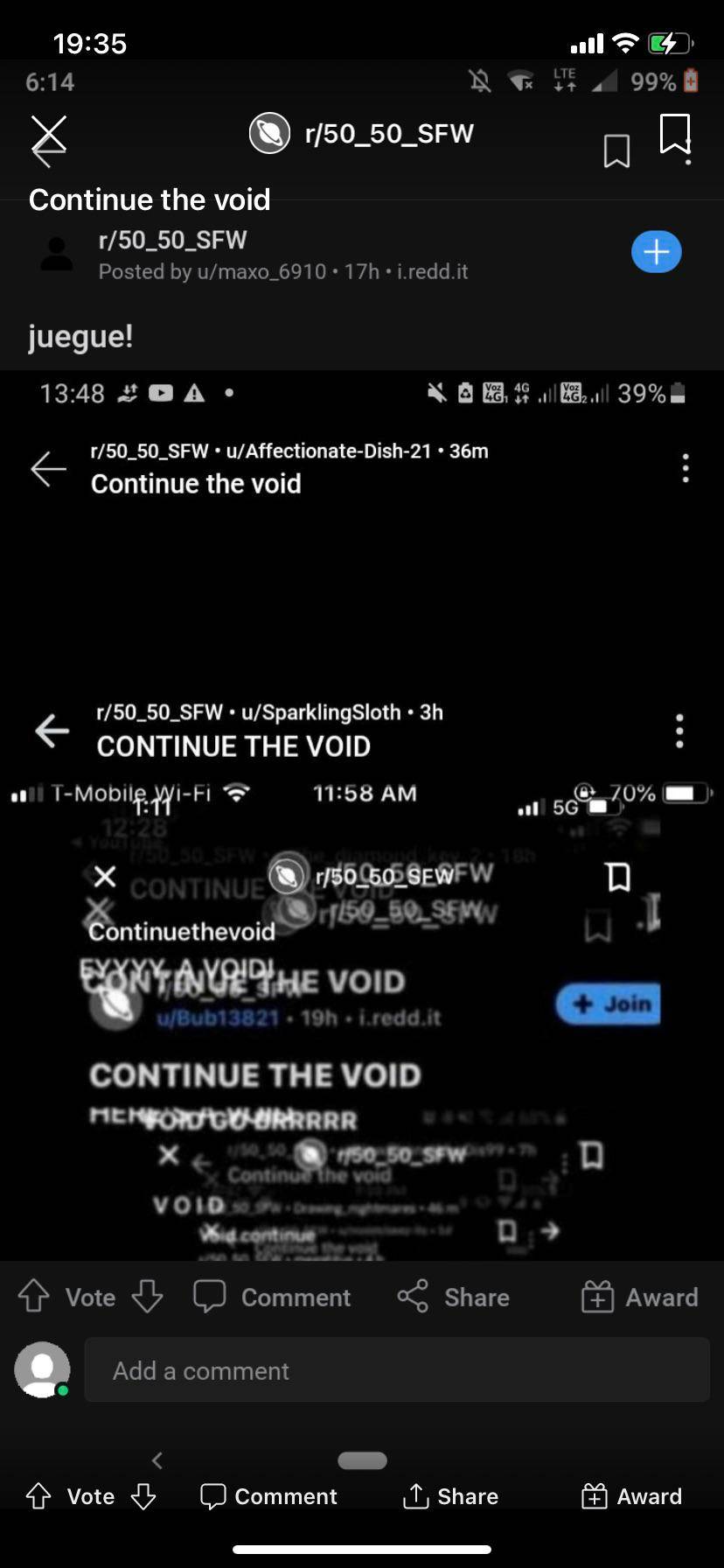The height and width of the screenshot is (1568, 724).
Task: Downvote the post with the down arrow
Action: pyautogui.click(x=147, y=1297)
